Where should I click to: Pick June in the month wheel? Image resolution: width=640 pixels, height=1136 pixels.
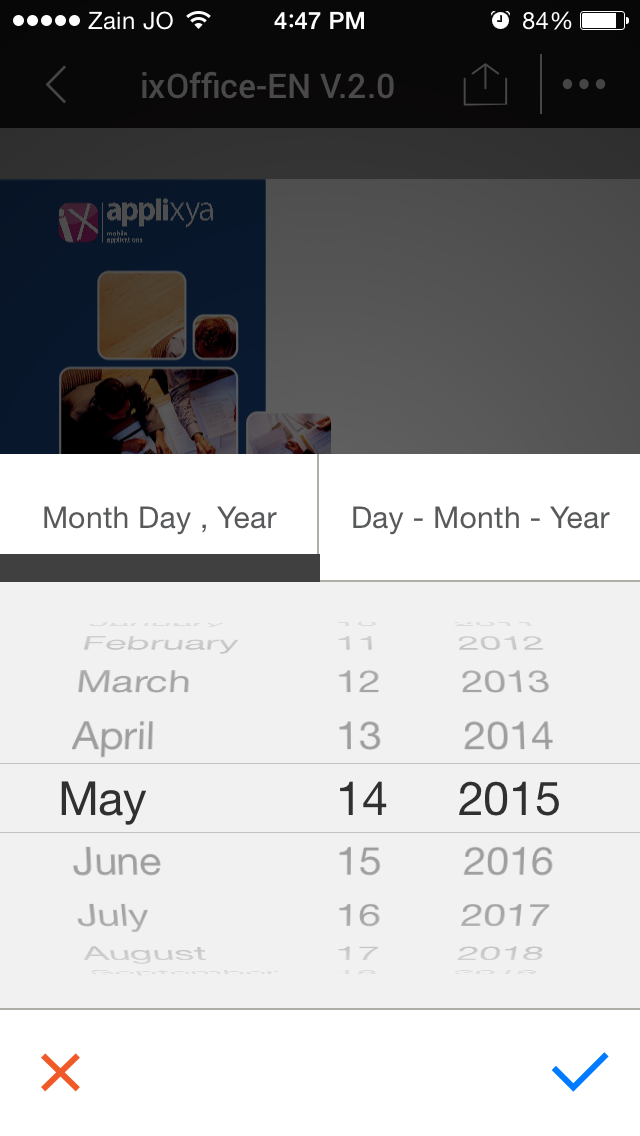[x=117, y=861]
